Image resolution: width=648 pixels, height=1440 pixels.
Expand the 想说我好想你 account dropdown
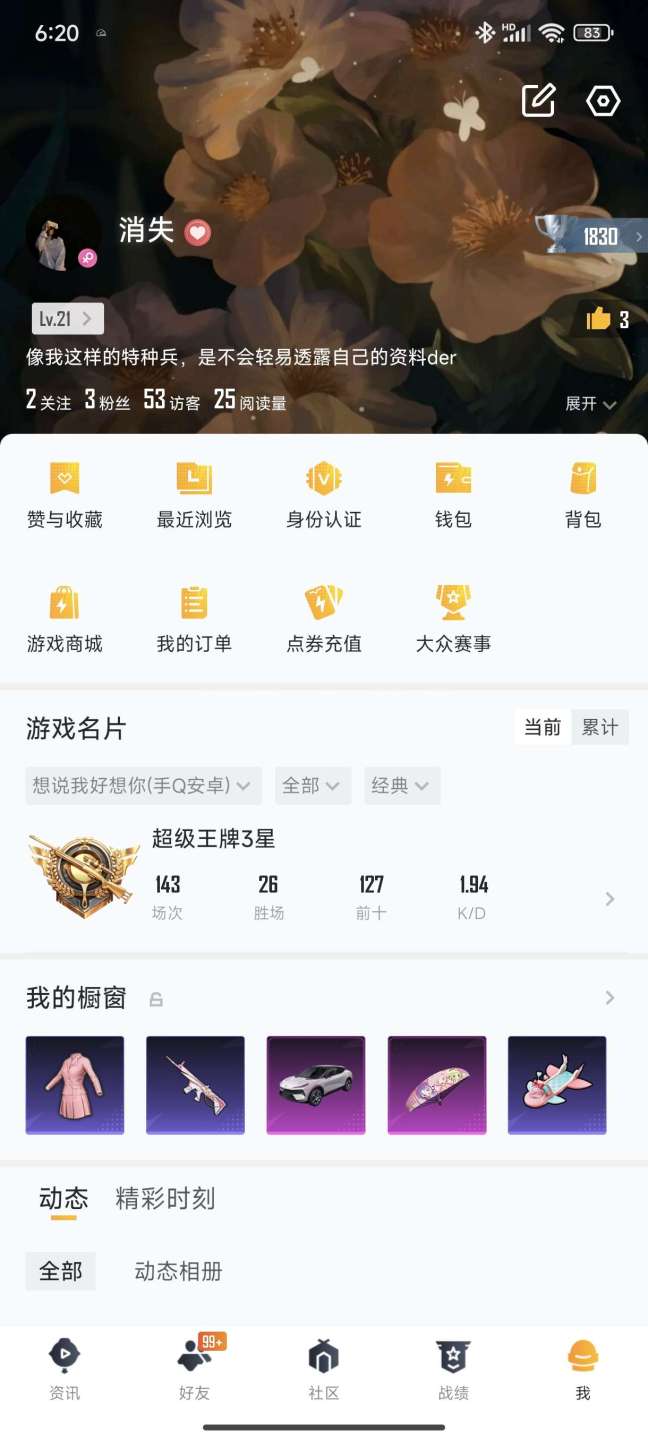144,786
